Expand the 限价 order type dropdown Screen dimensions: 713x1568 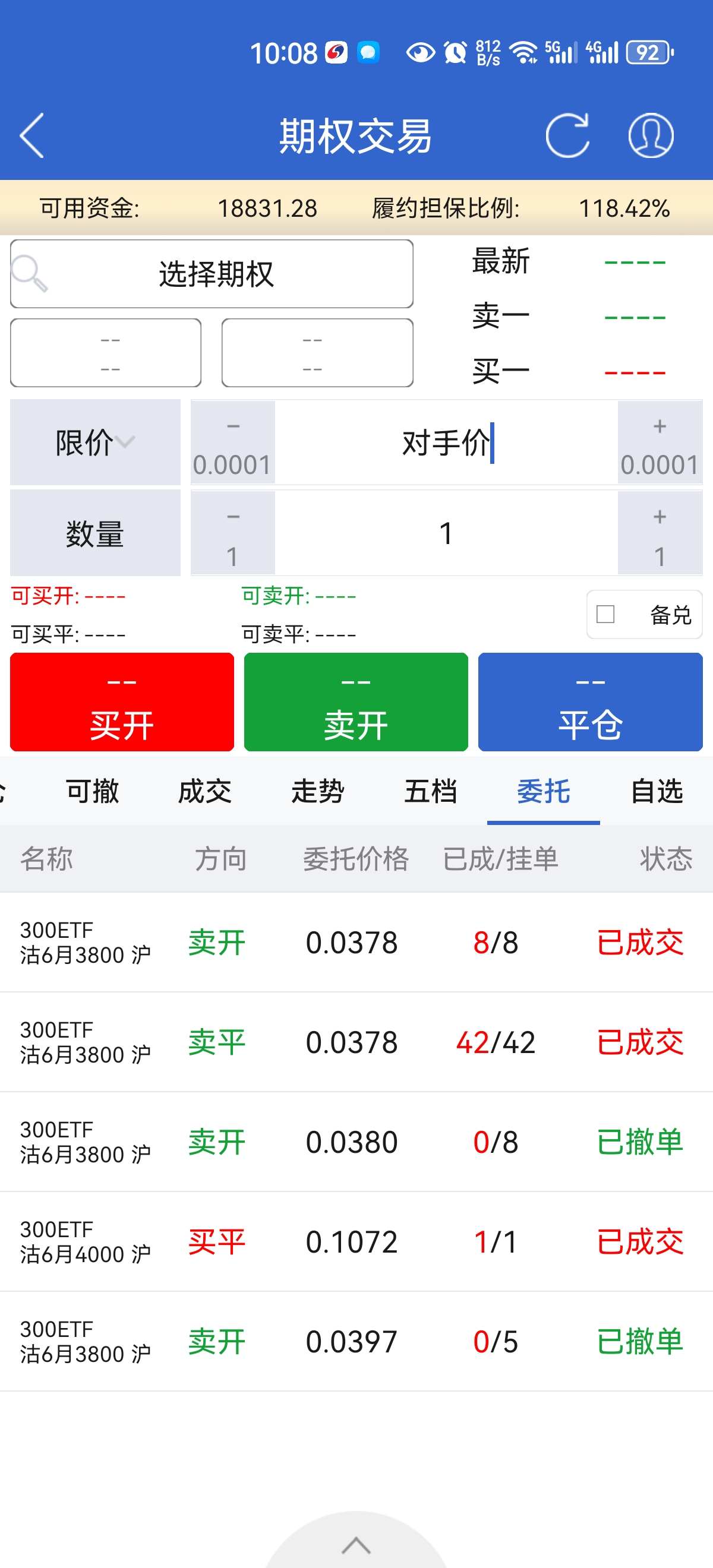[x=95, y=442]
